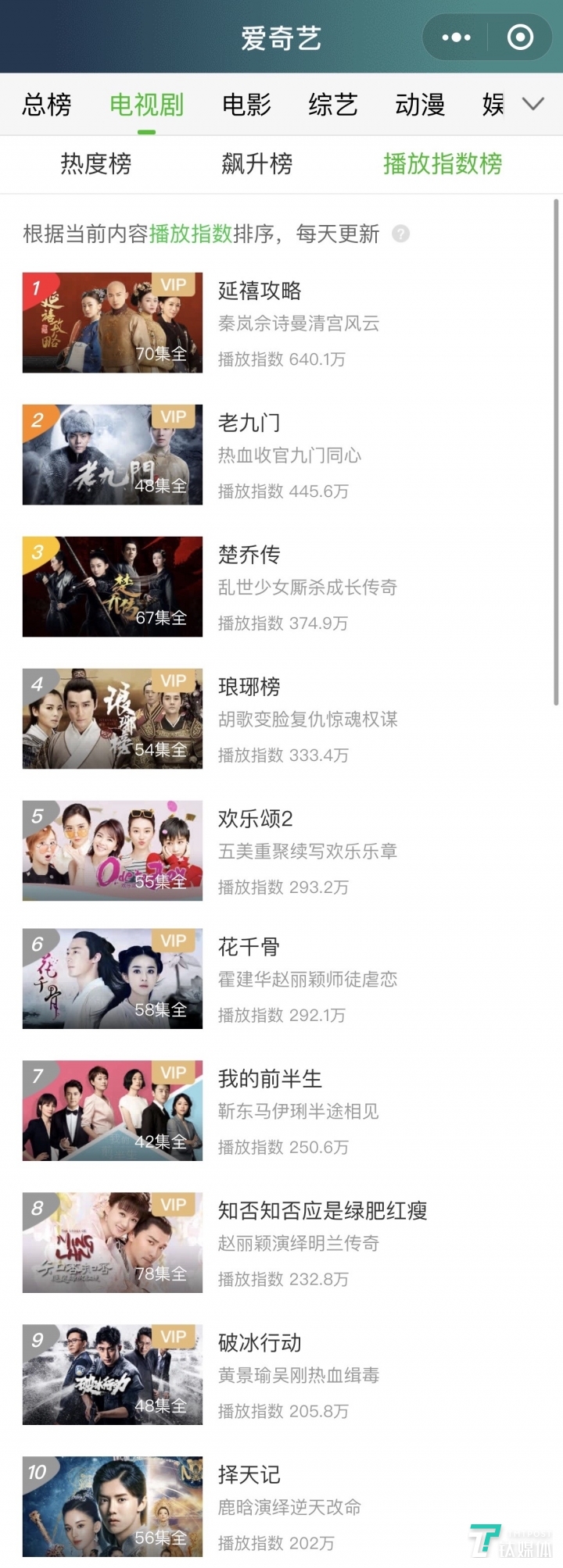The image size is (563, 1568).
Task: Switch to the 总榜 tab
Action: point(47,105)
